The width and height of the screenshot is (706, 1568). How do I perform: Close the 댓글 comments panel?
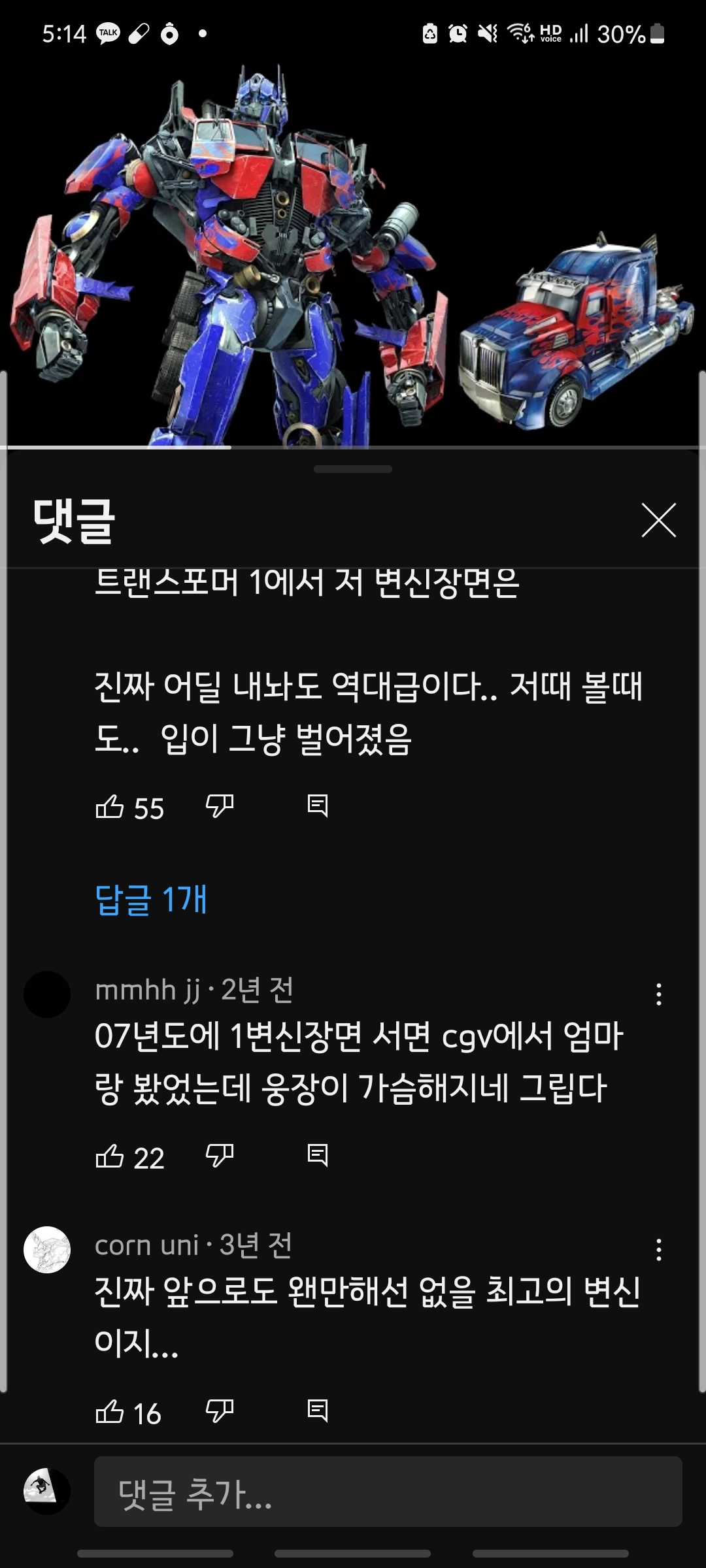pos(658,520)
